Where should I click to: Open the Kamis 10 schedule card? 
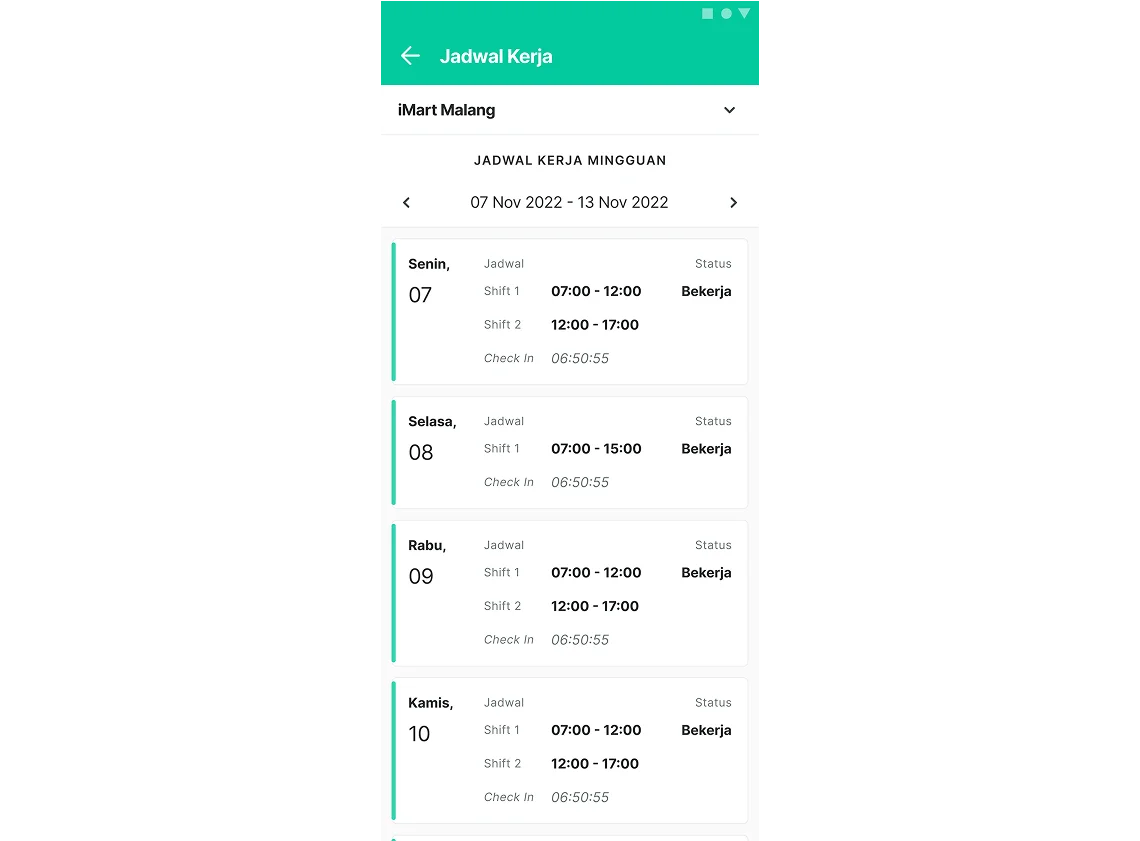tap(569, 750)
